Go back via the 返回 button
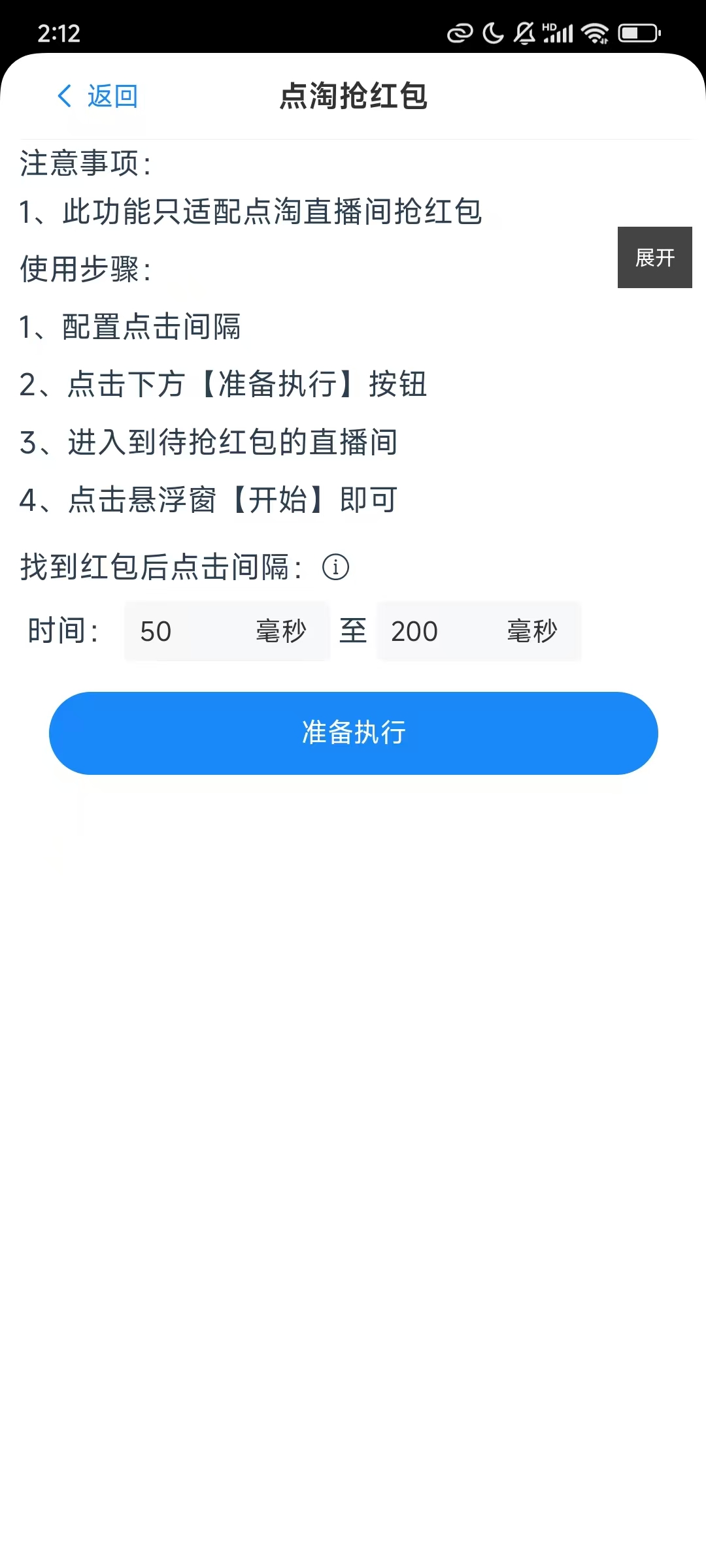This screenshot has height=1568, width=706. [x=98, y=96]
